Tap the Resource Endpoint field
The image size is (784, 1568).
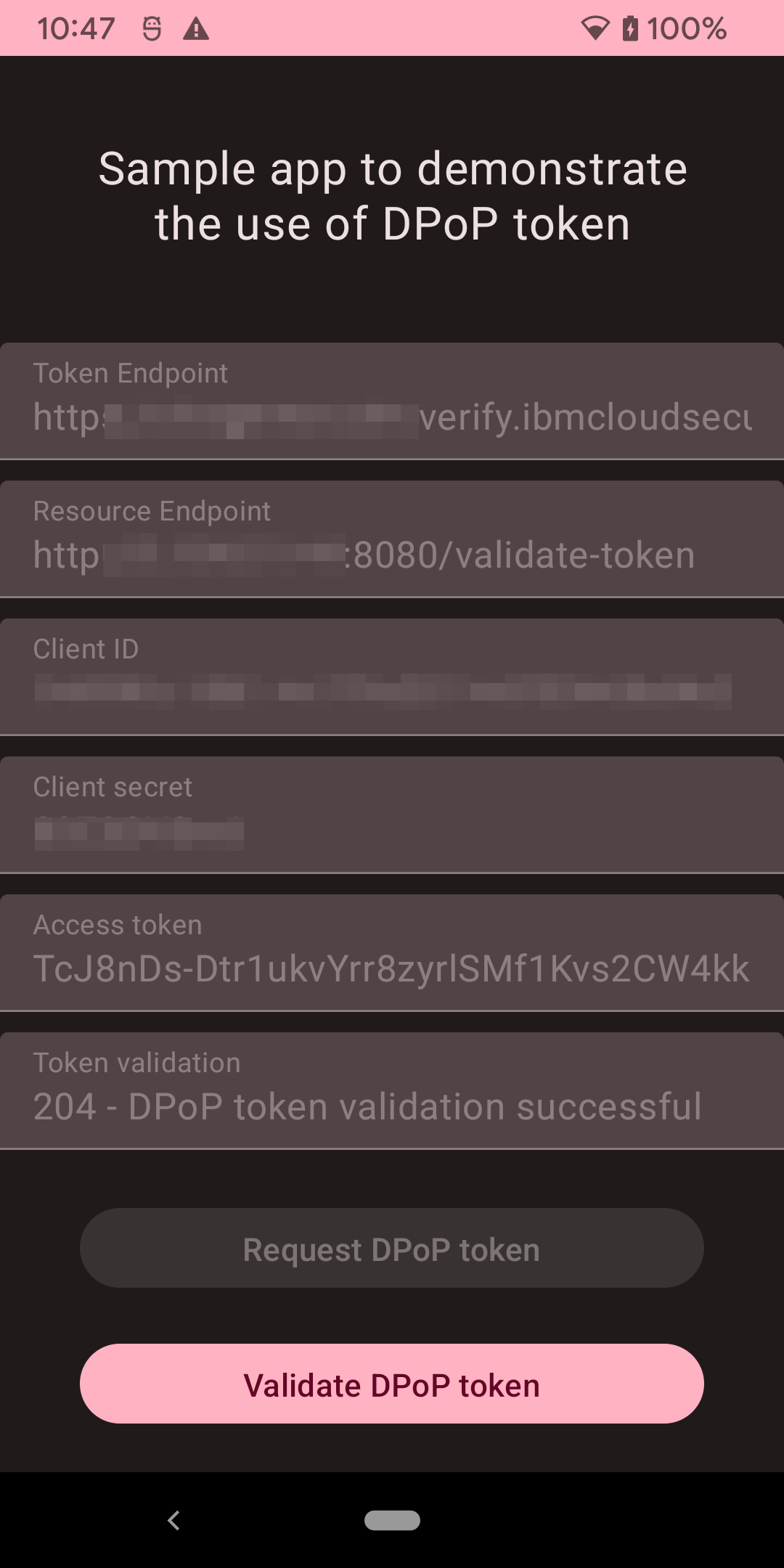[x=392, y=539]
